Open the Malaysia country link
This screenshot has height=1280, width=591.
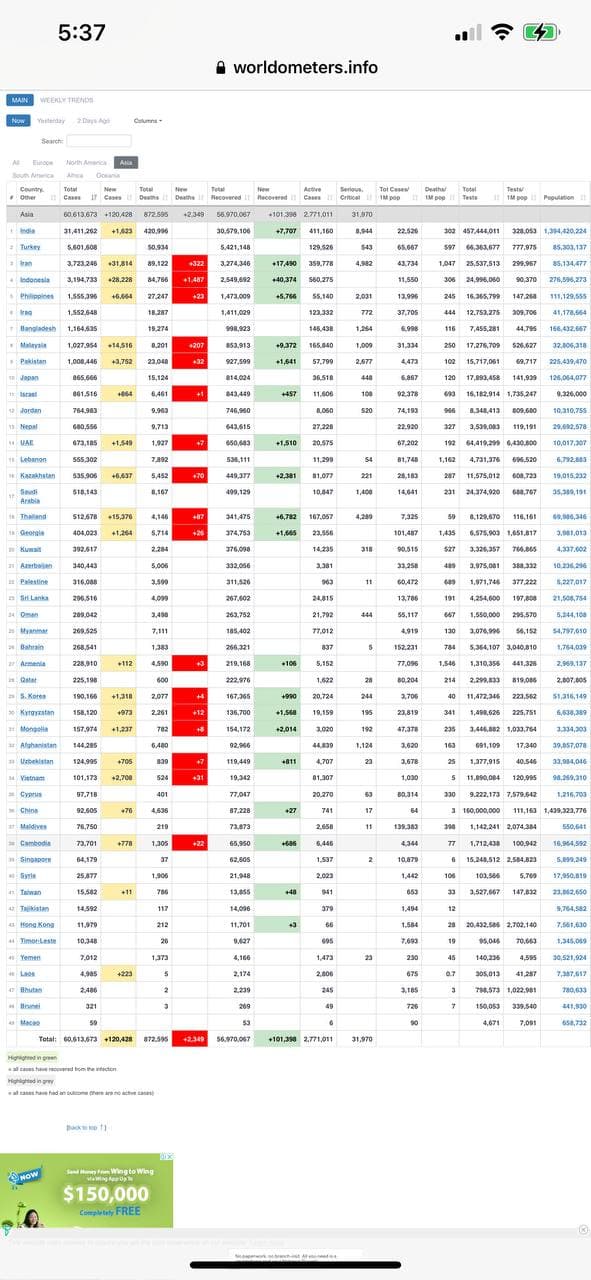tap(33, 345)
